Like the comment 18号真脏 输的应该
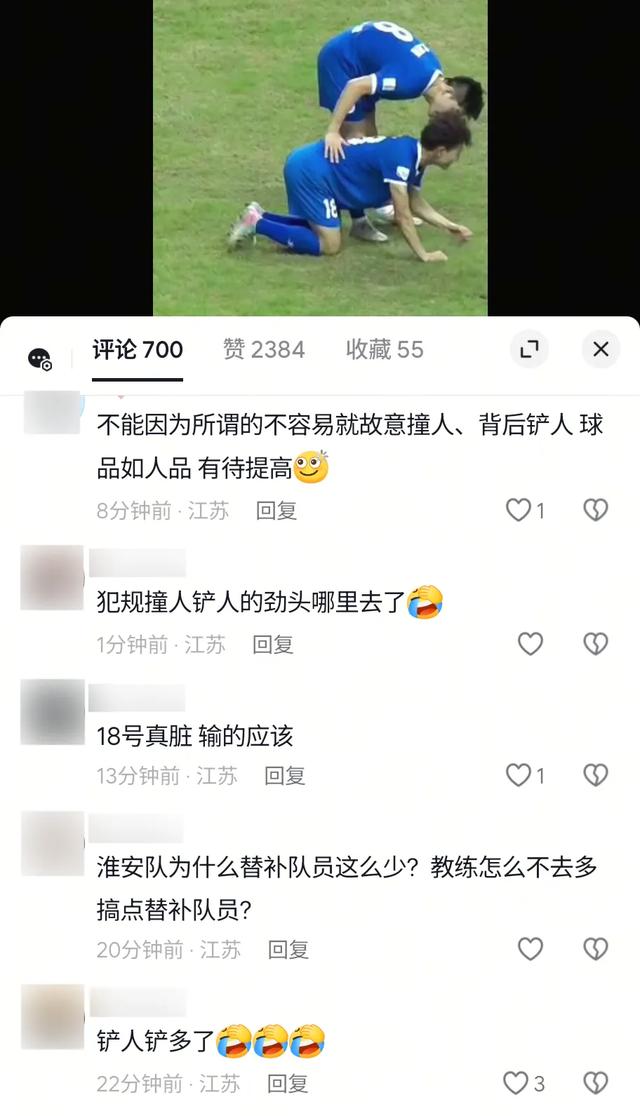 519,775
